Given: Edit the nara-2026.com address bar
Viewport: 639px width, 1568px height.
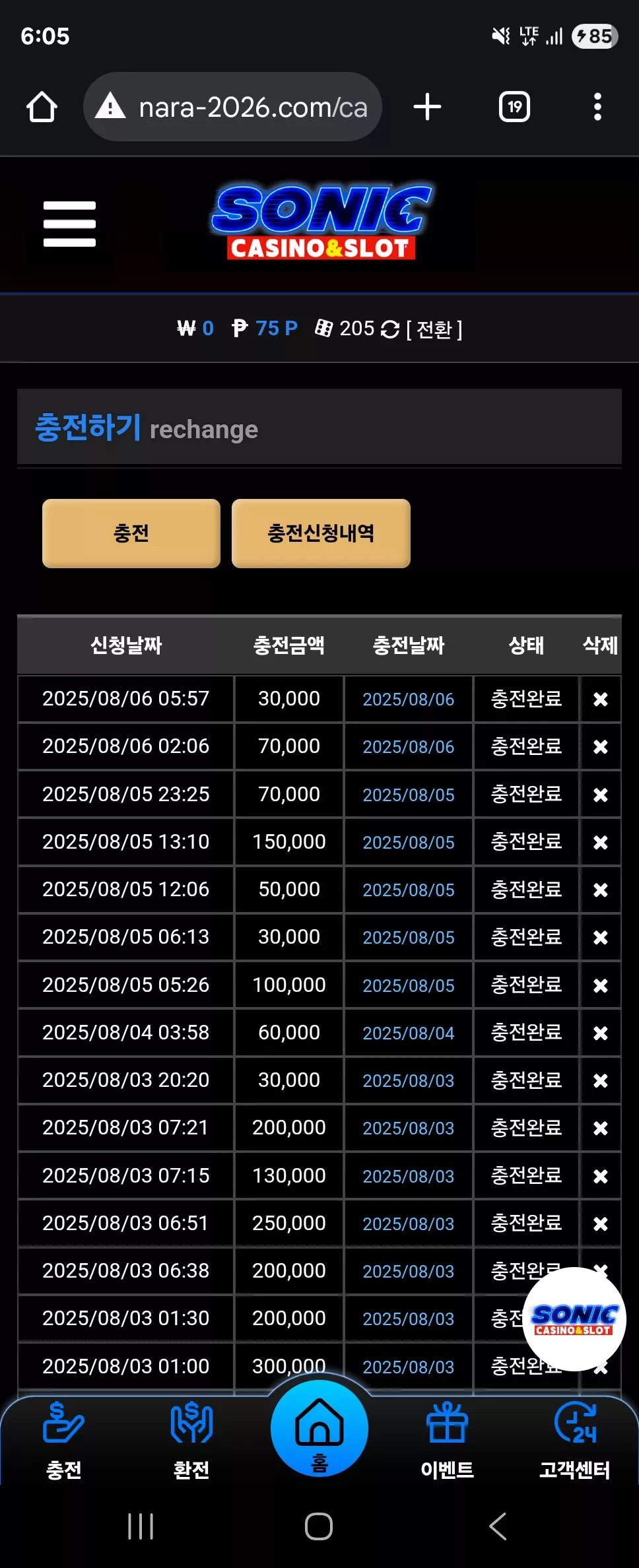Looking at the screenshot, I should pos(232,107).
